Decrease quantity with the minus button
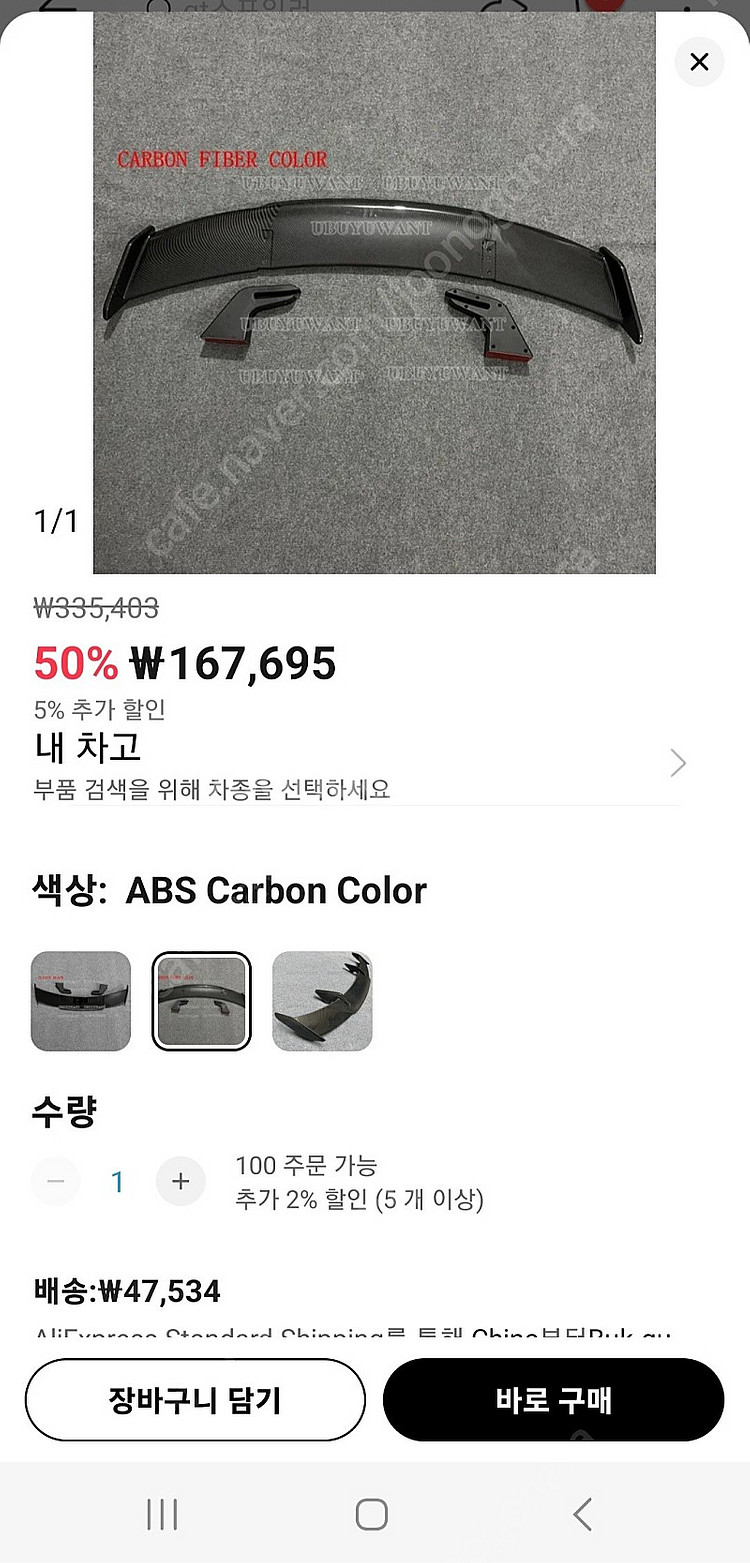 coord(56,1181)
